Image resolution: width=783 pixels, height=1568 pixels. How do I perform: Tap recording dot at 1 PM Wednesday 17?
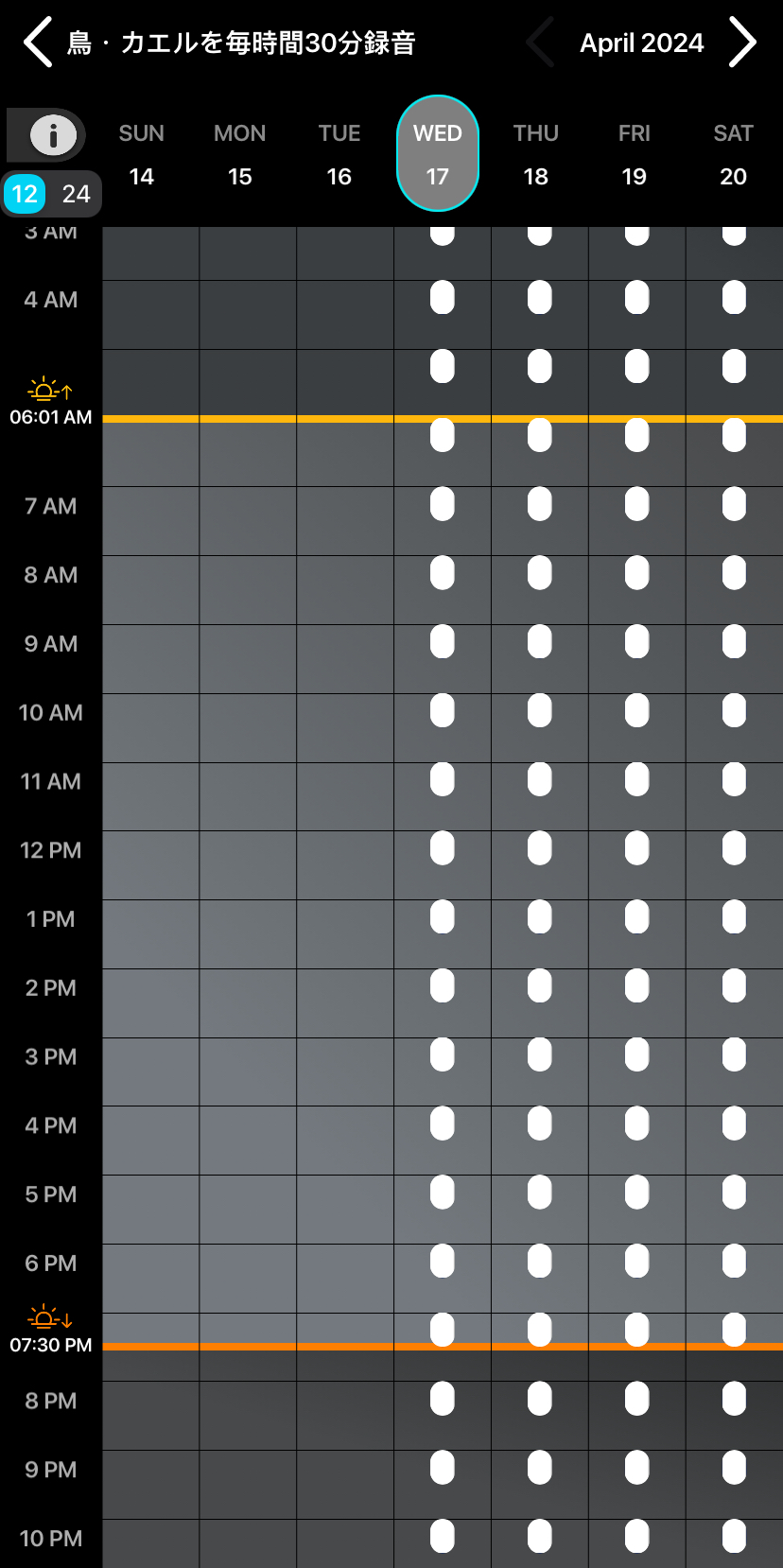tap(442, 916)
